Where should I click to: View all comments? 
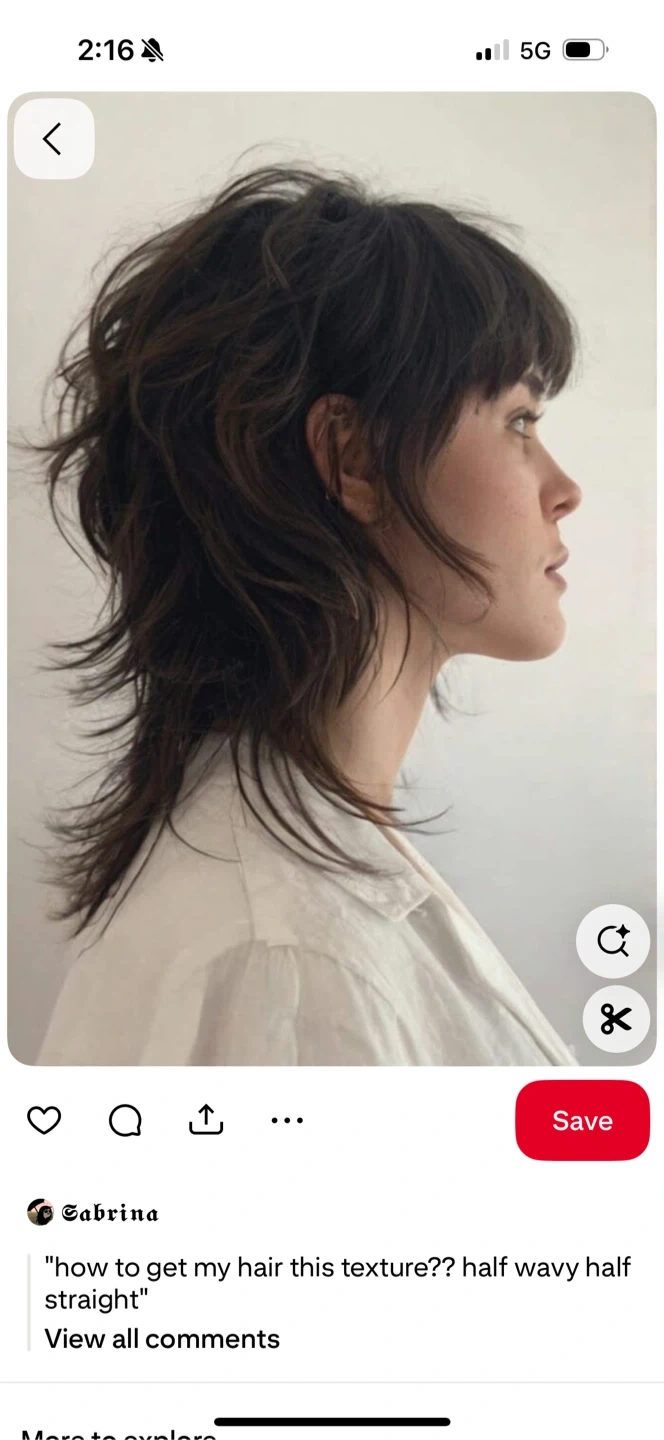pyautogui.click(x=162, y=1339)
